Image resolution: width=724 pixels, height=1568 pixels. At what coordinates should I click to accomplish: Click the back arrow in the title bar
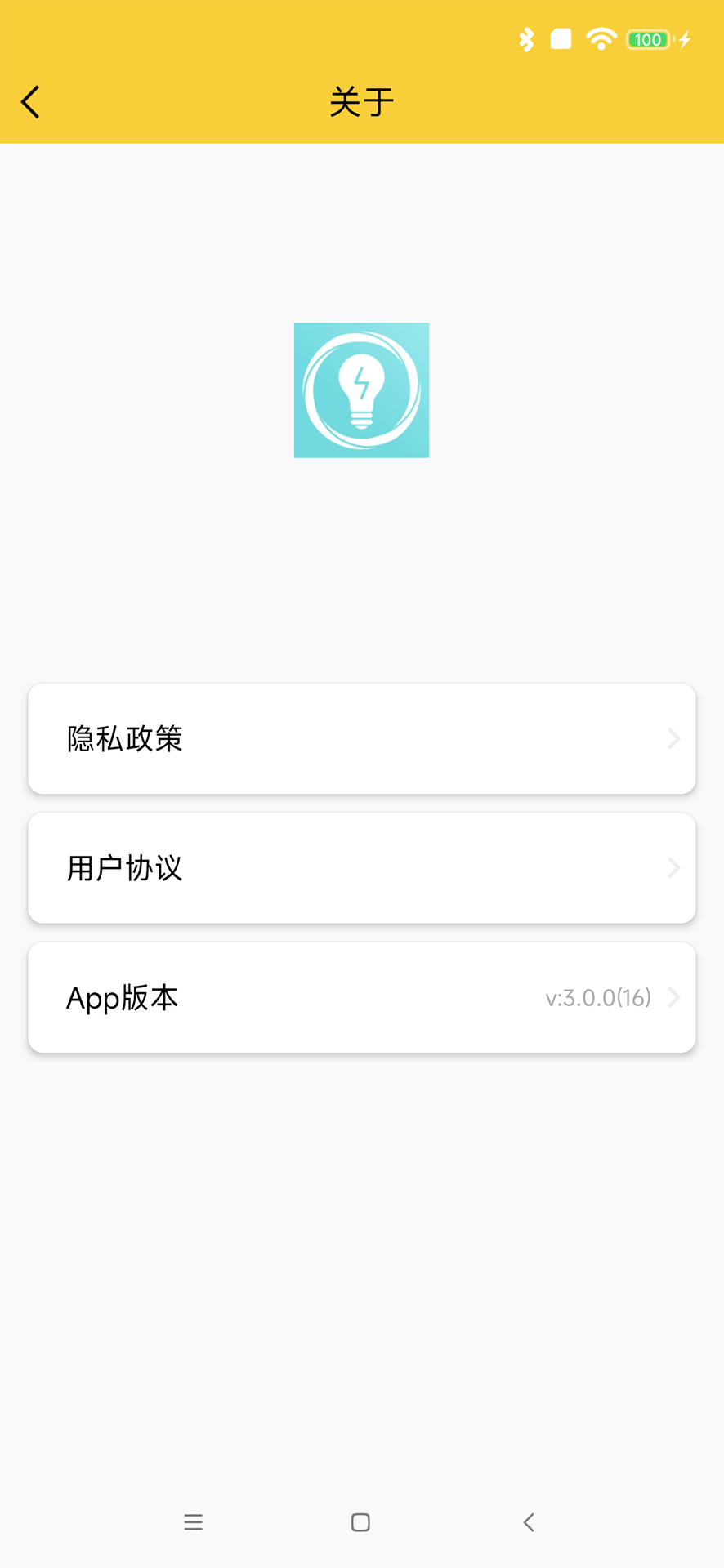point(29,101)
